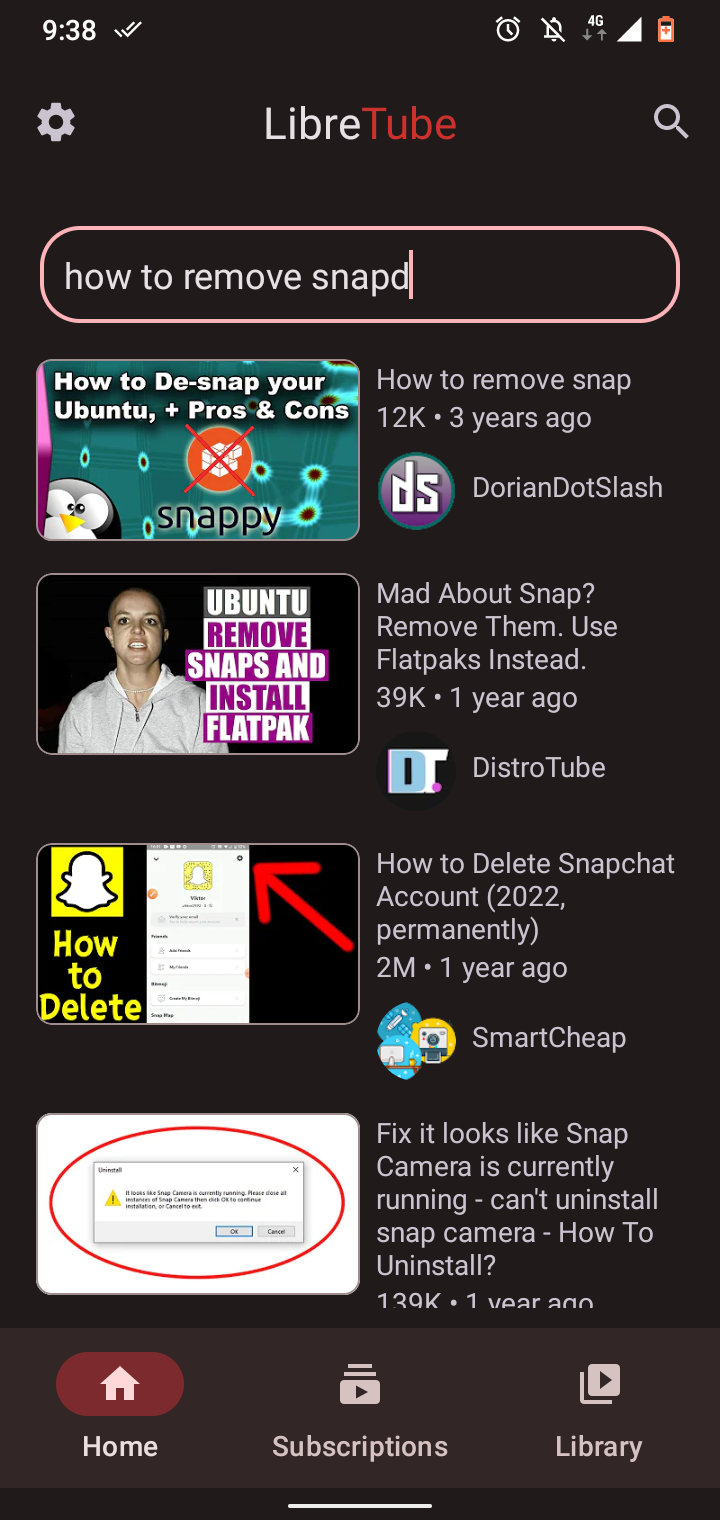Switch to the Library tab
This screenshot has height=1520, width=720.
click(x=599, y=1407)
